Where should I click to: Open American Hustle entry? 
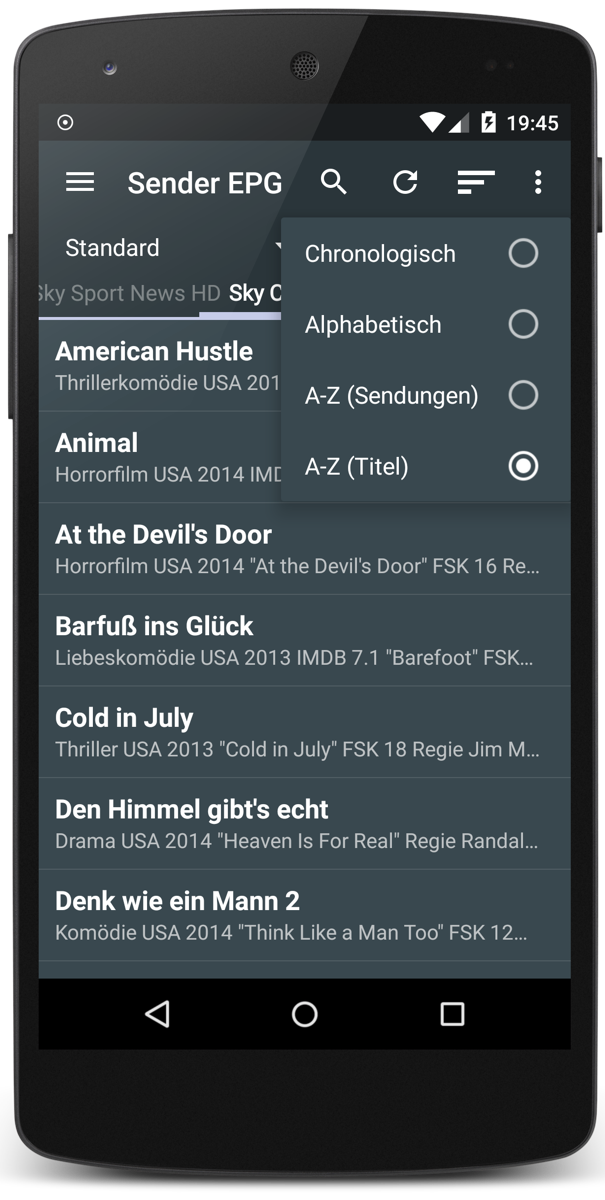tap(160, 365)
